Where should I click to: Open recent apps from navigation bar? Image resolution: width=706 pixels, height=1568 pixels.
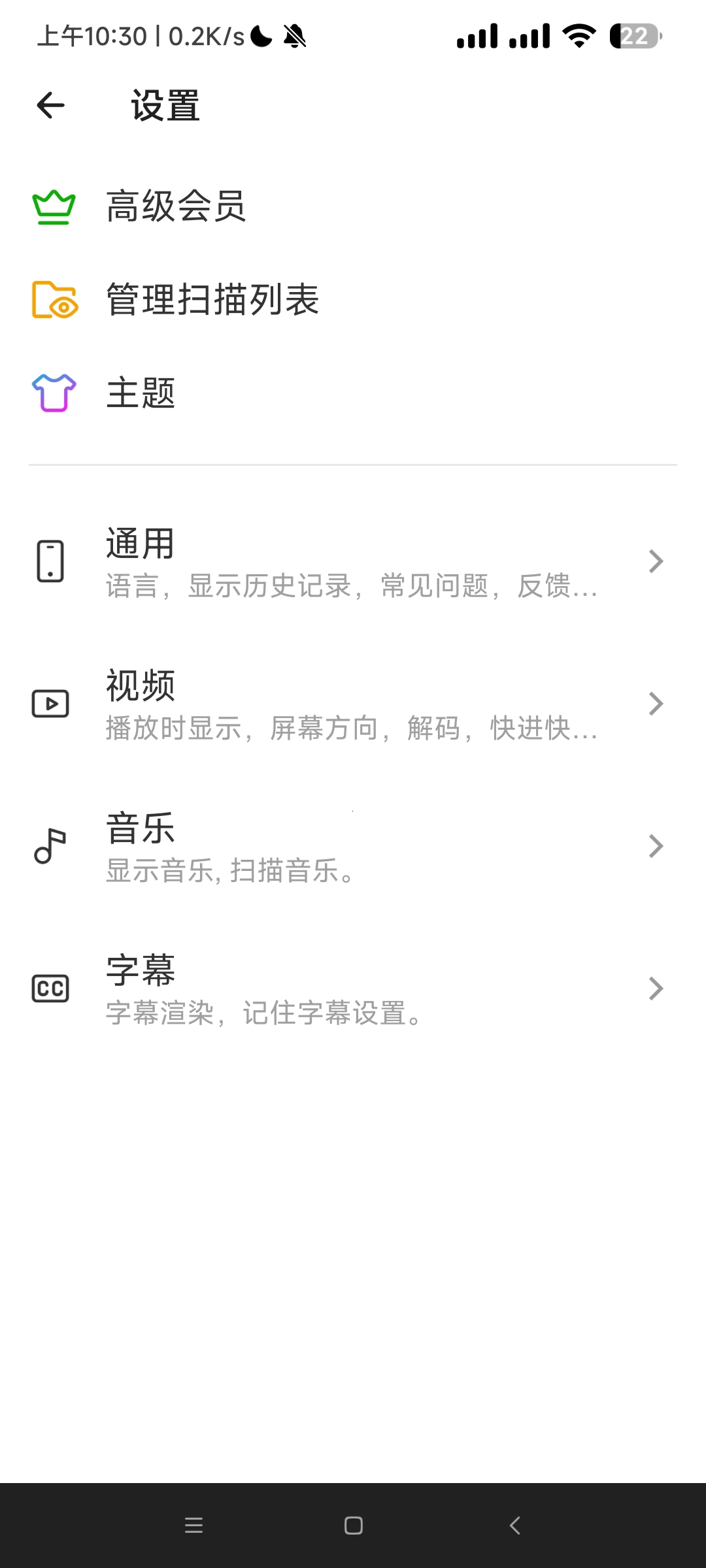click(x=194, y=1526)
